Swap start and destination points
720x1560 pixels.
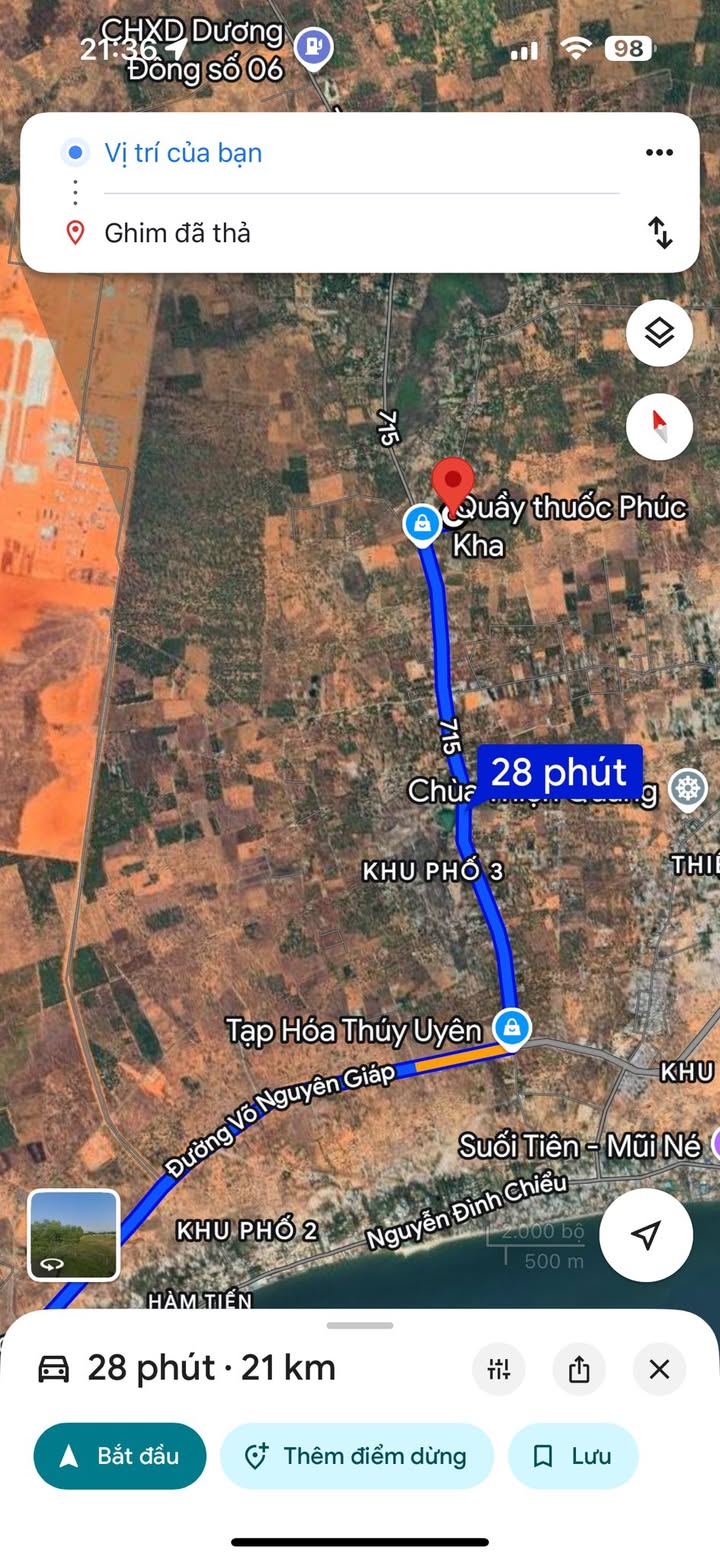pyautogui.click(x=660, y=232)
